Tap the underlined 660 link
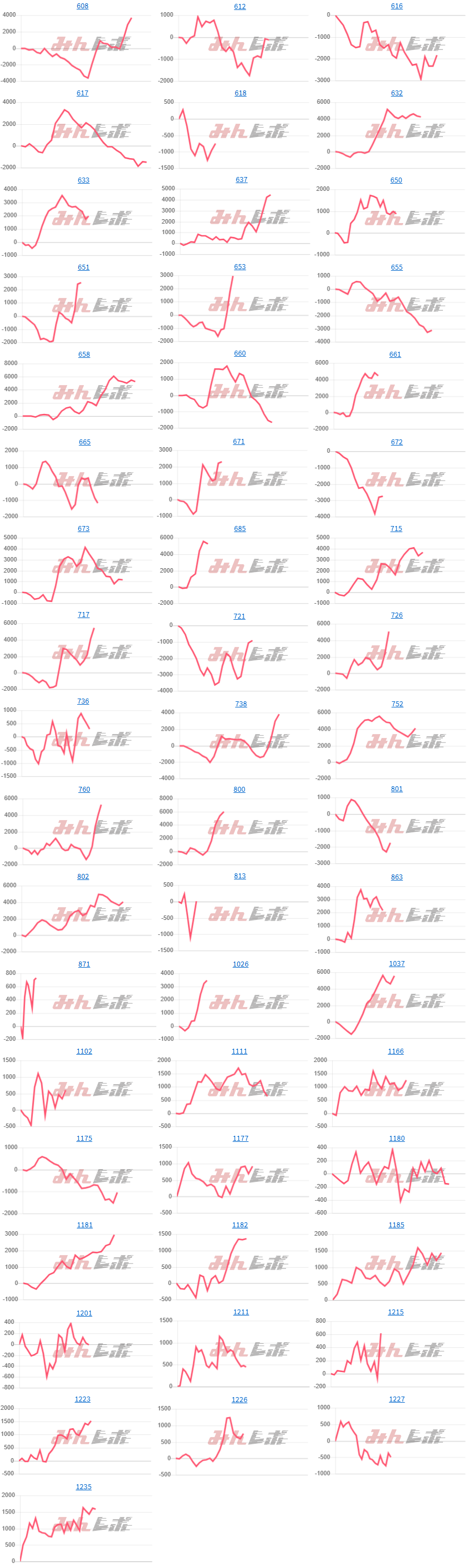The image size is (469, 1568). point(239,353)
